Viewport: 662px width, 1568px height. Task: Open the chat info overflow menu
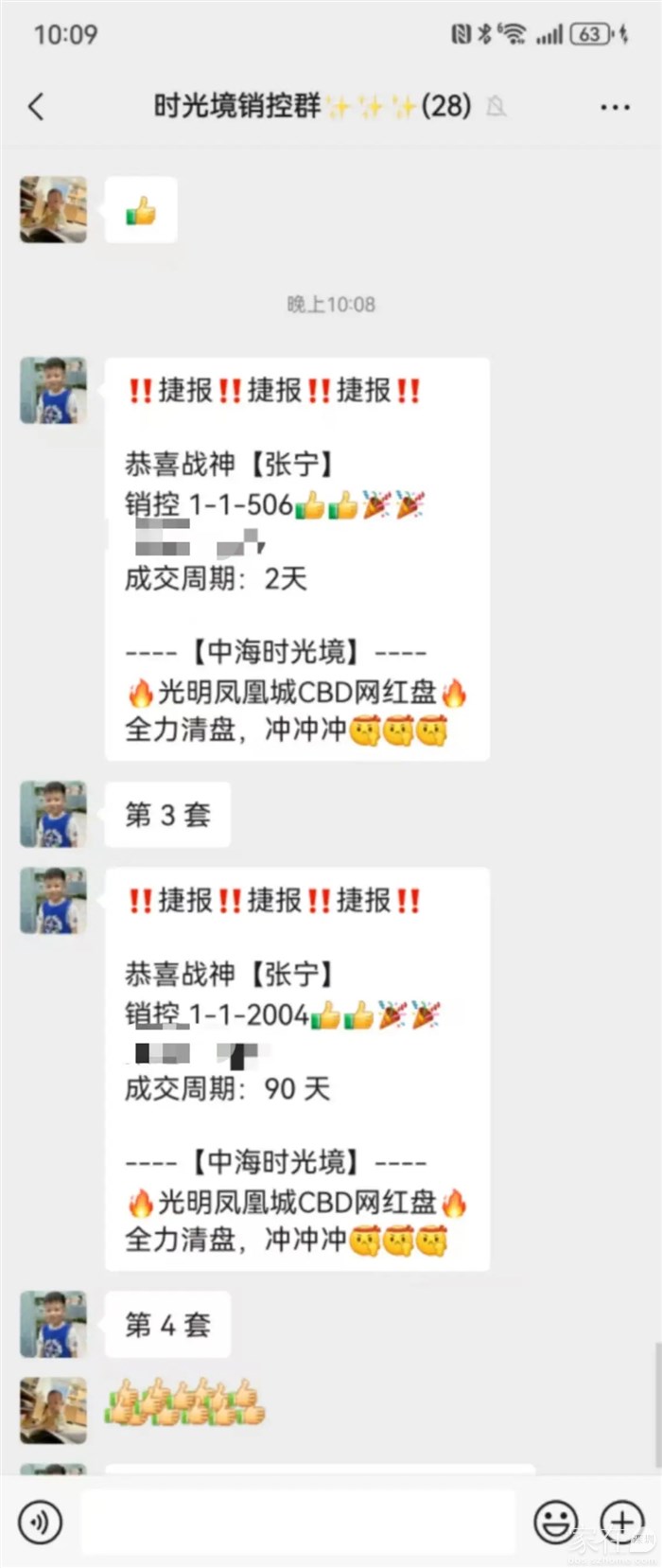(x=615, y=107)
